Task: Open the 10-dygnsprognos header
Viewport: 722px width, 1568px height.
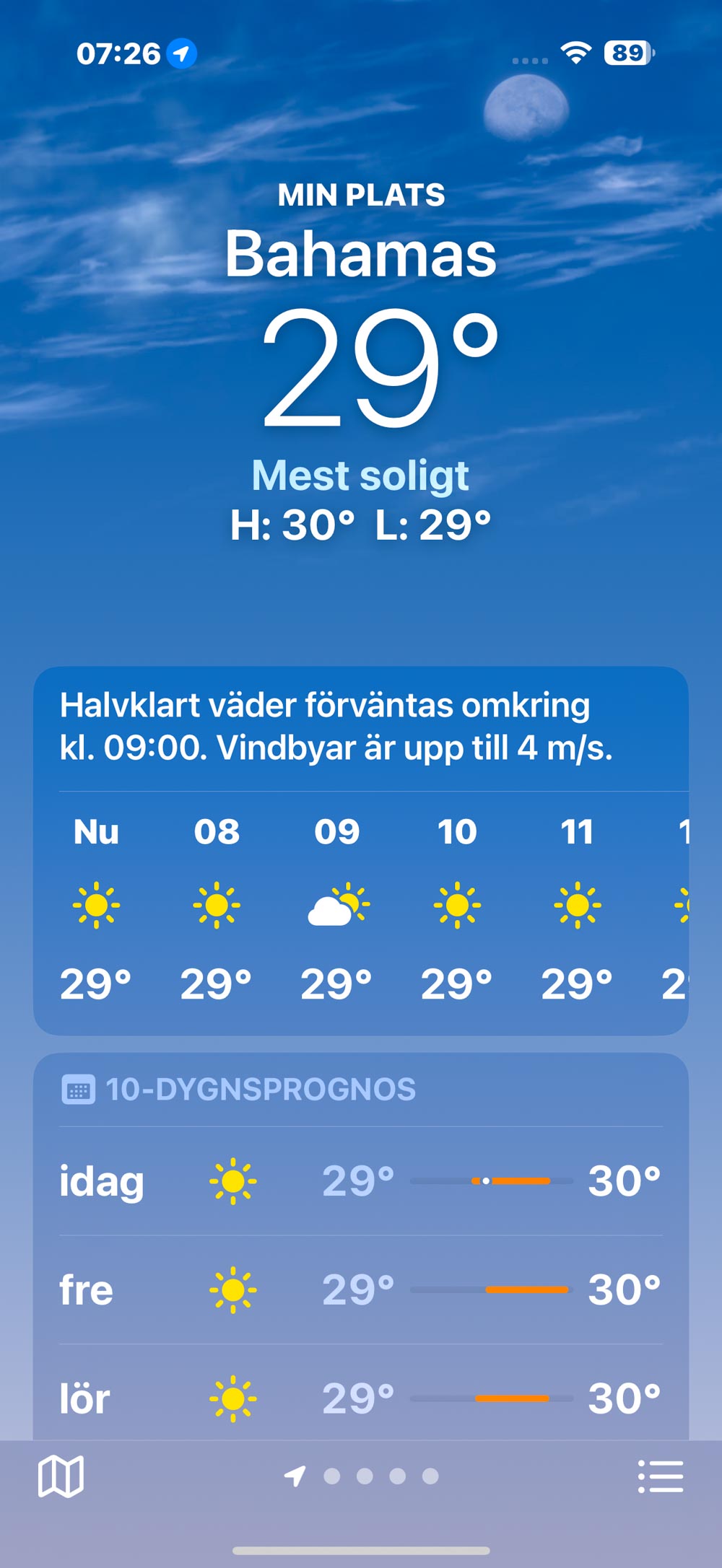Action: [239, 1090]
